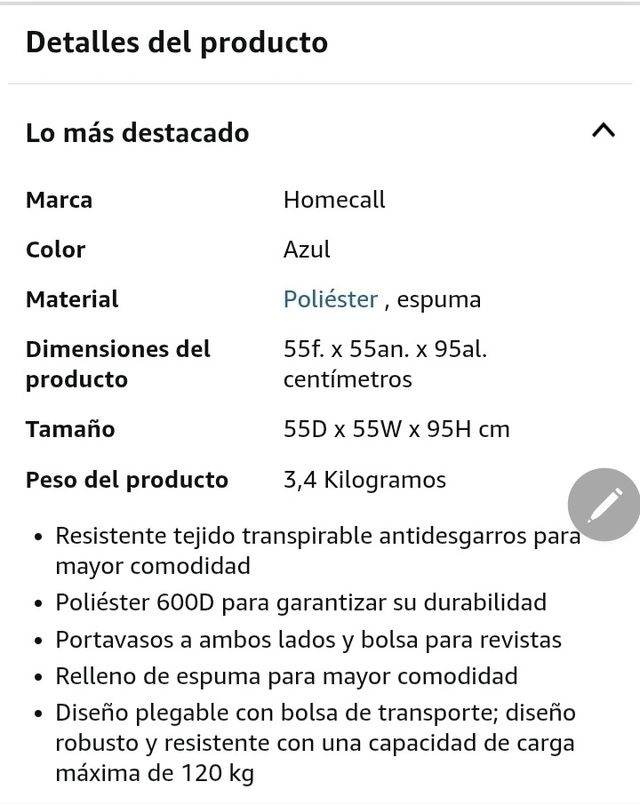Open the Poliéster material link
This screenshot has width=640, height=804.
(x=330, y=299)
